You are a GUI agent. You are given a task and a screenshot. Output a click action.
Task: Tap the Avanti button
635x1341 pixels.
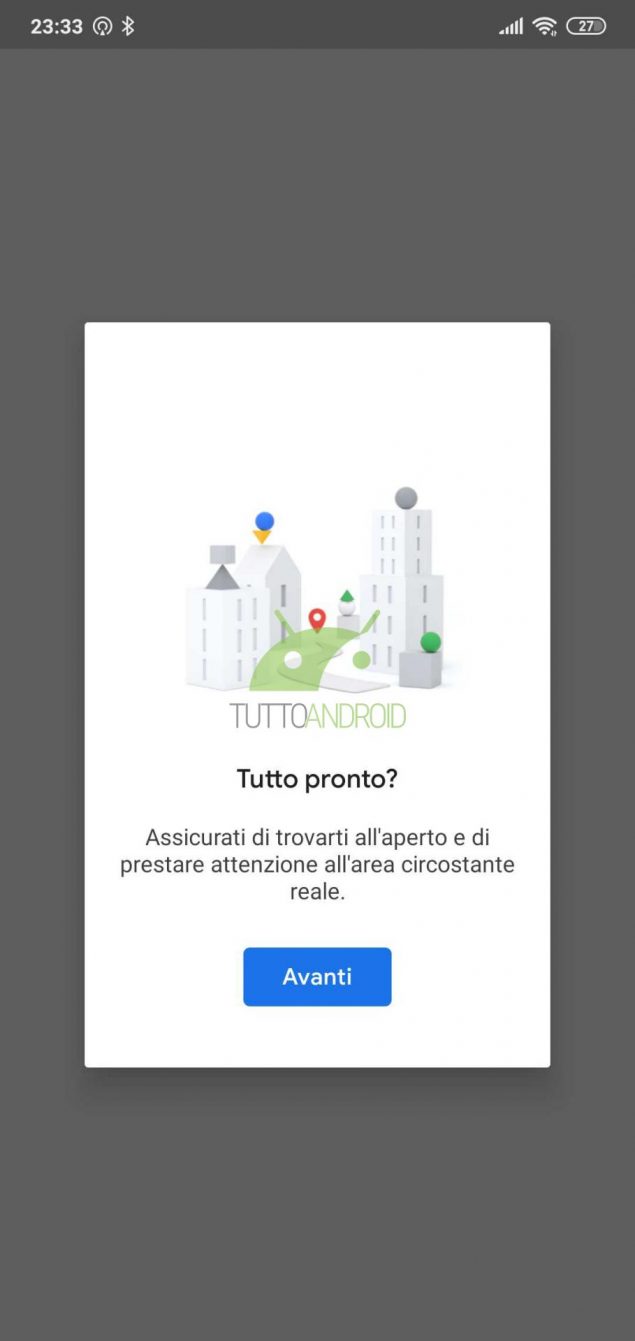pos(317,976)
